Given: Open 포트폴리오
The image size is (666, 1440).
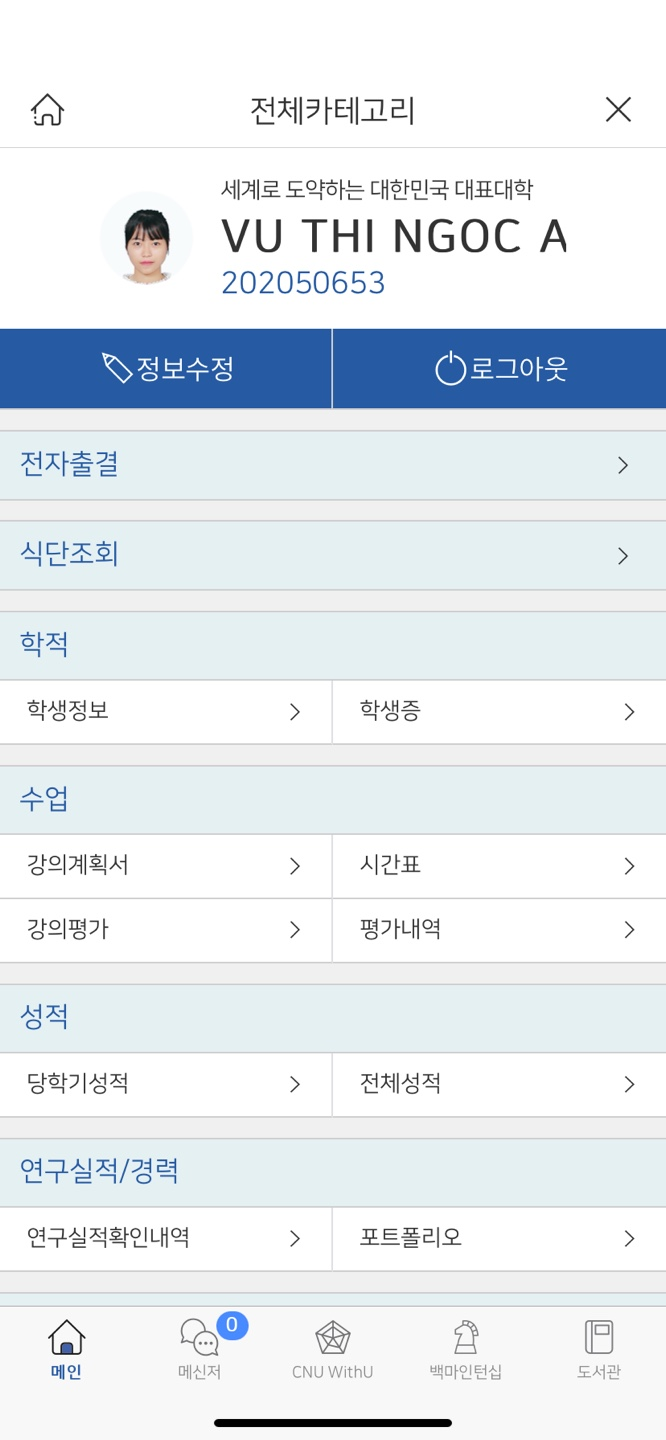Looking at the screenshot, I should pos(500,1238).
